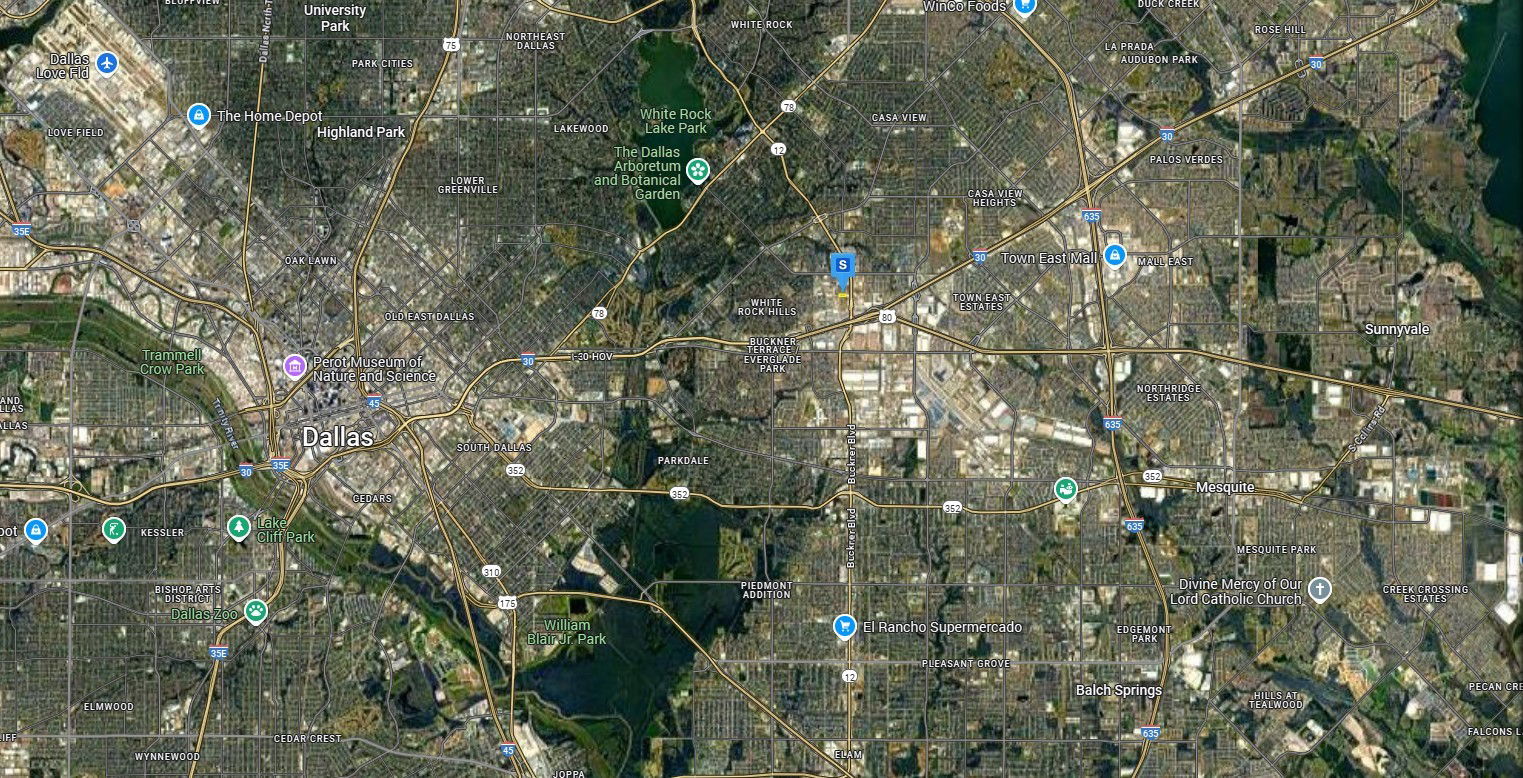Select the green marker beside Kessler
This screenshot has width=1523, height=778.
(115, 529)
